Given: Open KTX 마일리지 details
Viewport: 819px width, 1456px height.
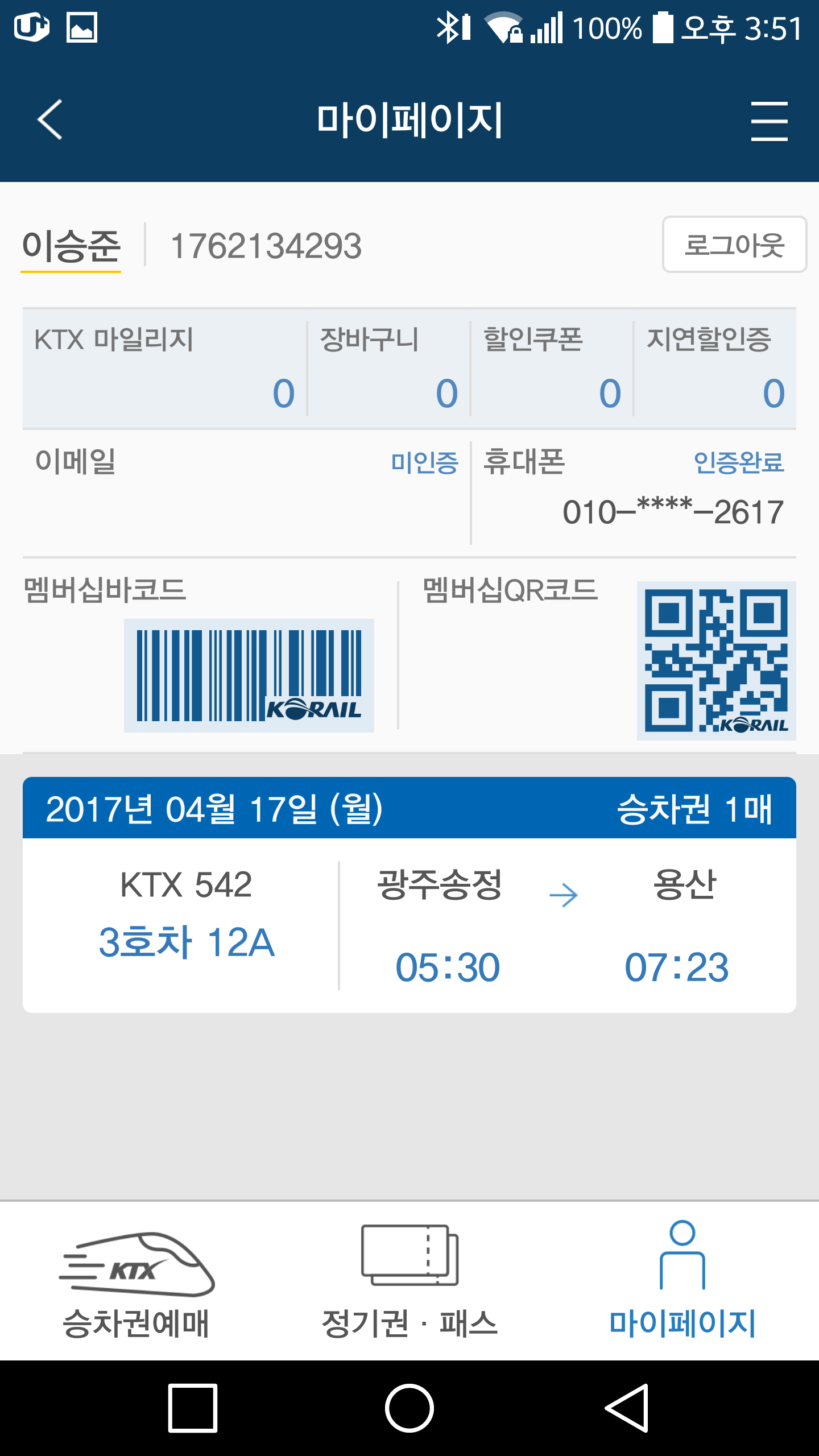Looking at the screenshot, I should [x=164, y=369].
